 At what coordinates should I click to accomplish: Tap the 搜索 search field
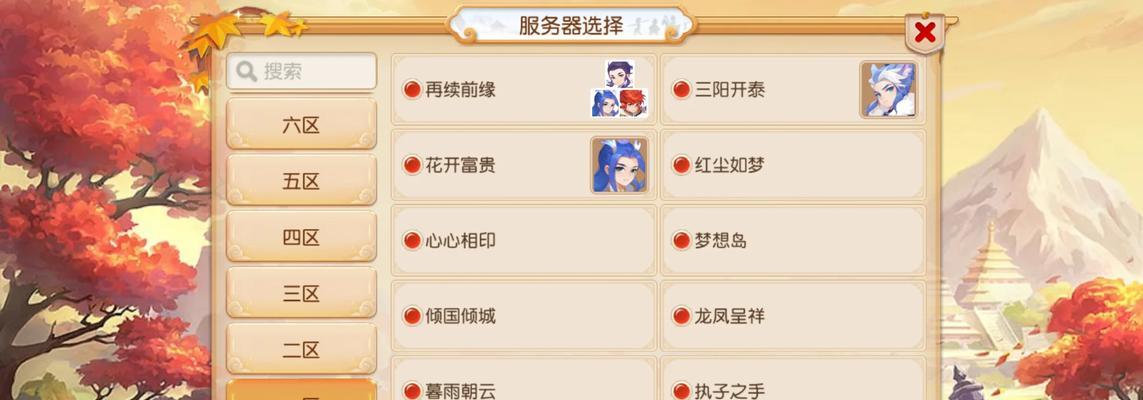pyautogui.click(x=302, y=72)
